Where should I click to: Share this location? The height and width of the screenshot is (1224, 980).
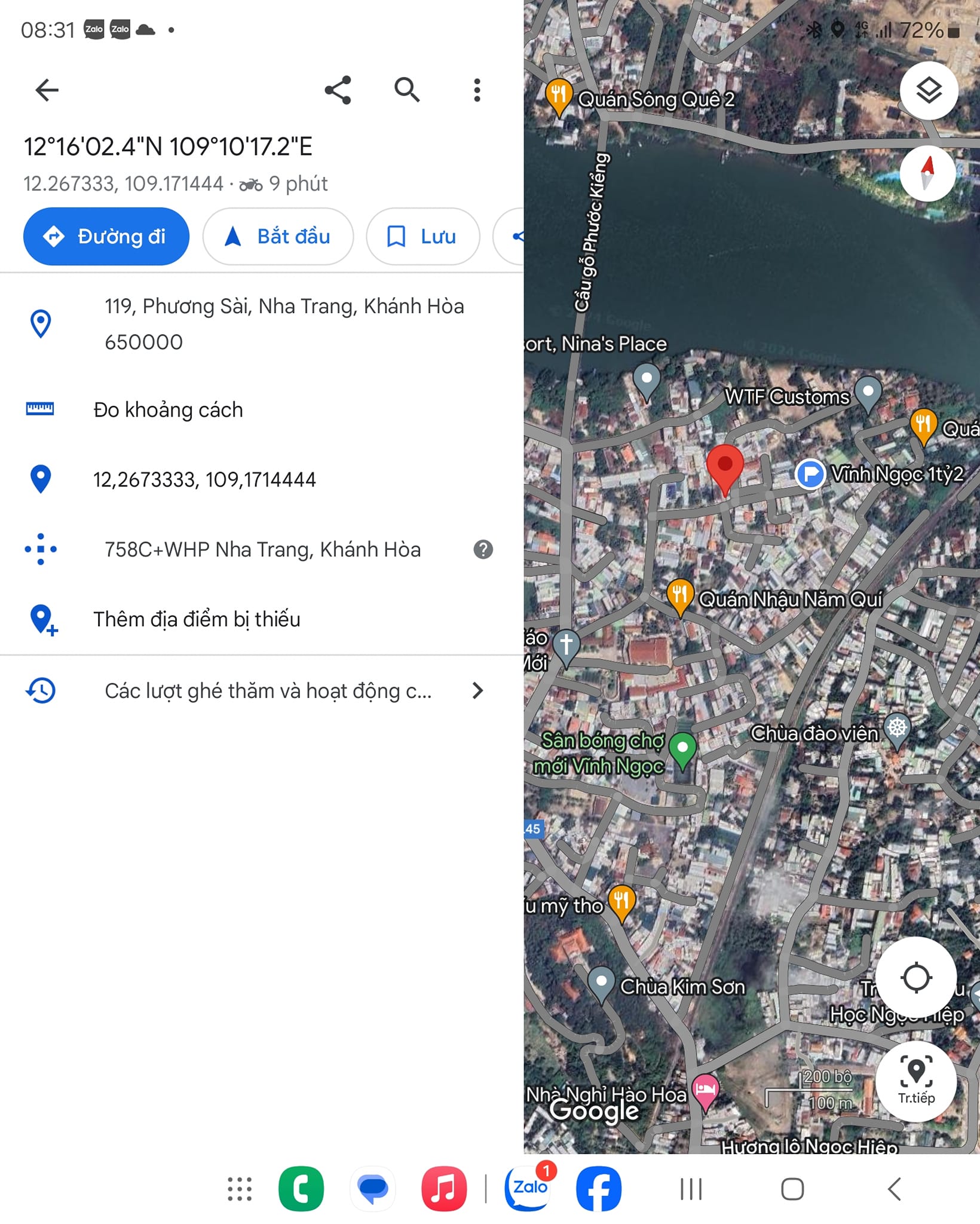338,90
